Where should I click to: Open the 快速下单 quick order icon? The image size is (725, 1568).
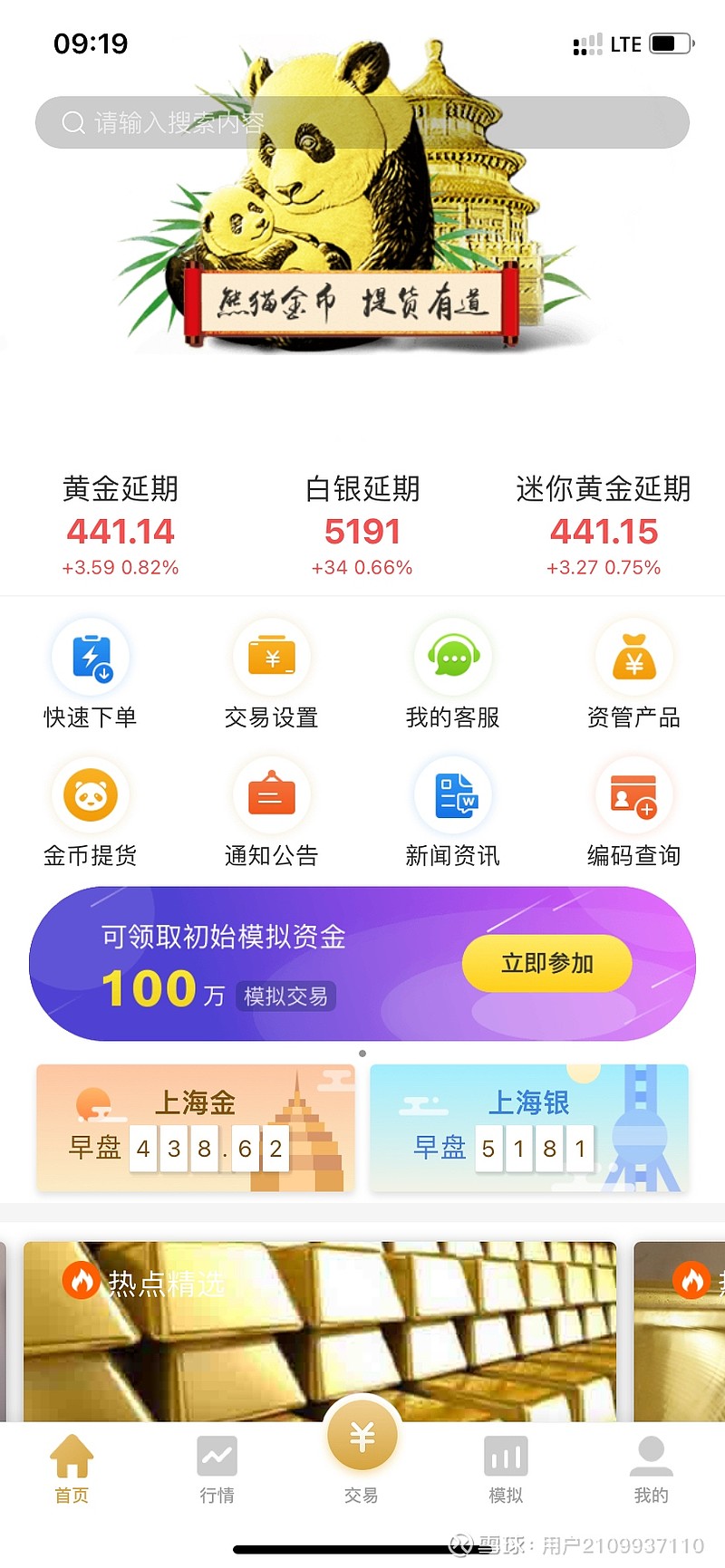90,670
